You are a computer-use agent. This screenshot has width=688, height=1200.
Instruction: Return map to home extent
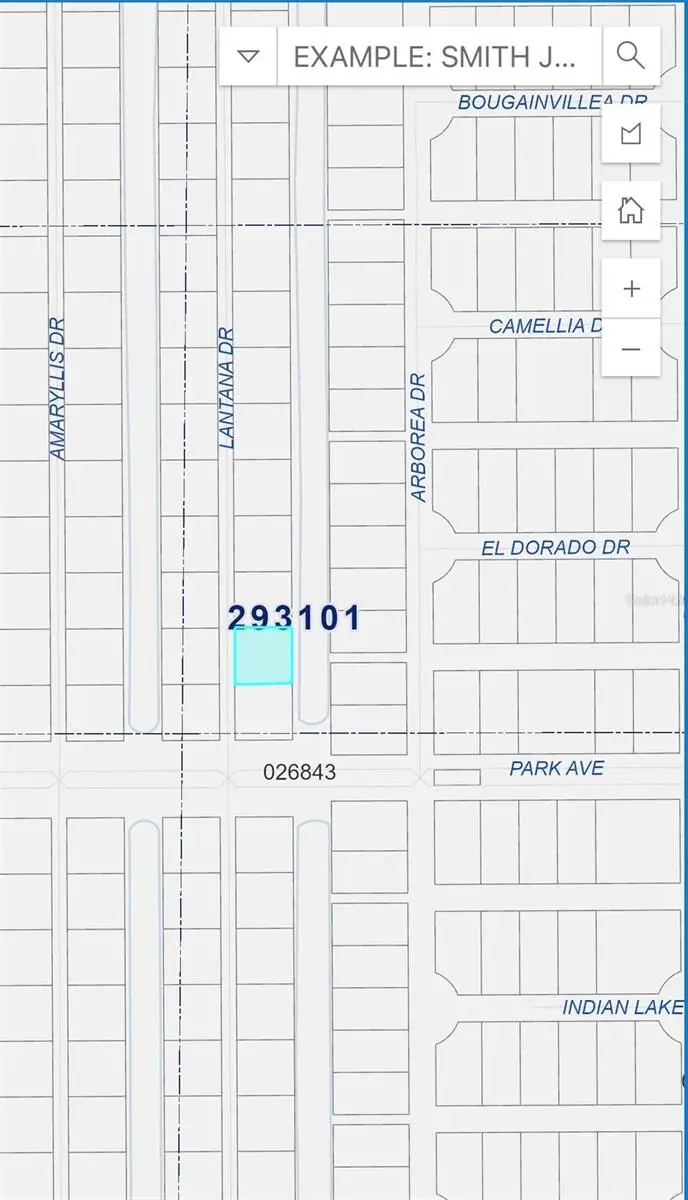coord(630,211)
